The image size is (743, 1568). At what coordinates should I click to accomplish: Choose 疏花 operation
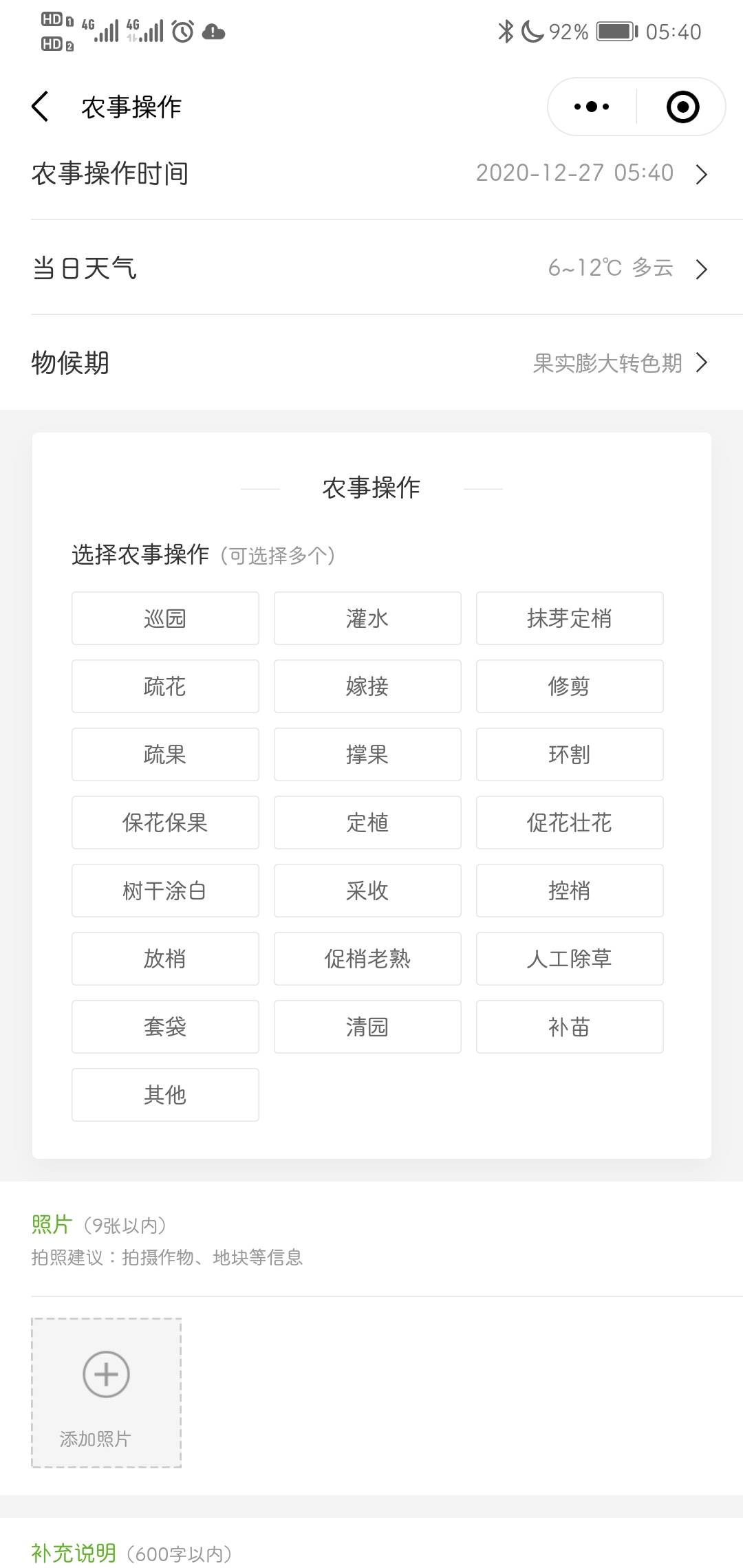165,686
